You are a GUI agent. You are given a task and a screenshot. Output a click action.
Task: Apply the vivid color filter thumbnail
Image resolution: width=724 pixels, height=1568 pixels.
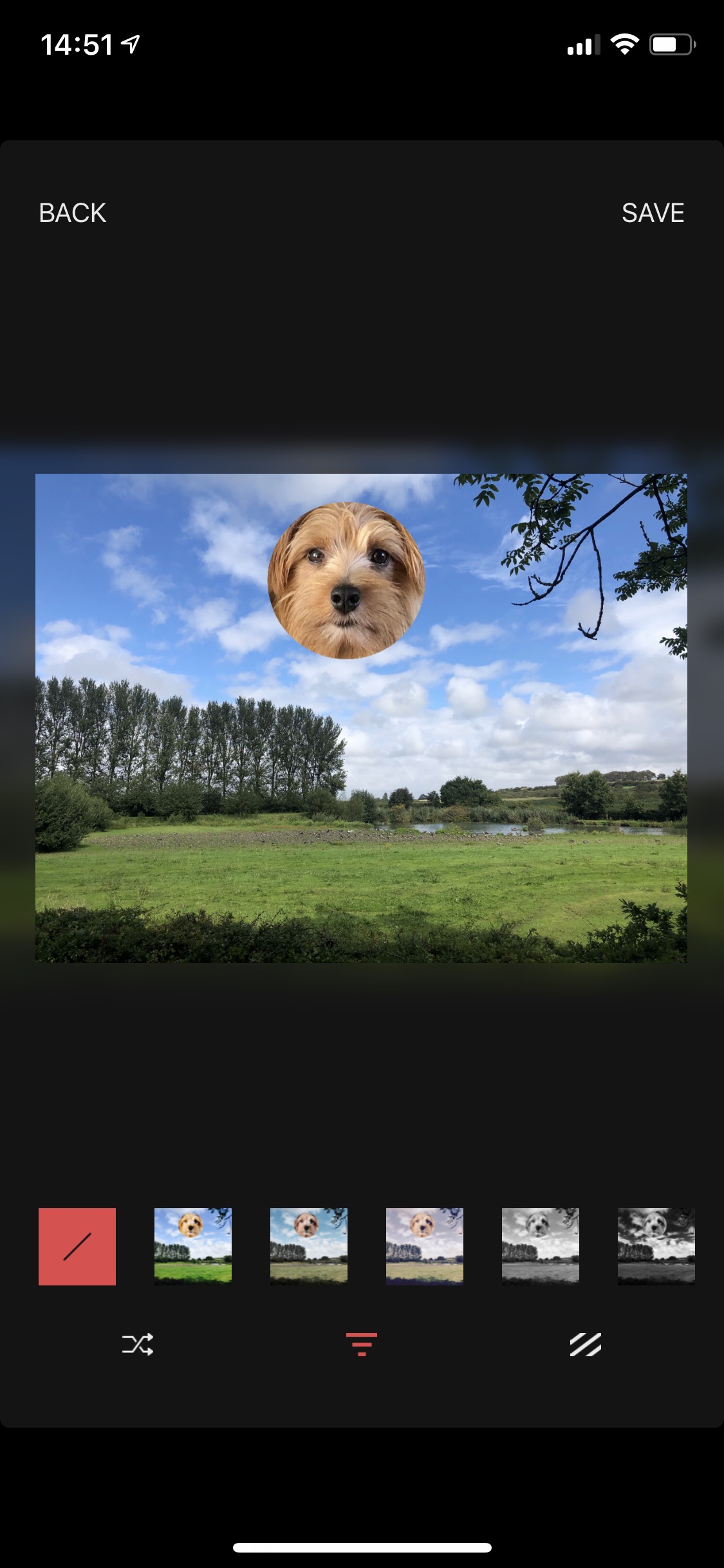tap(193, 1247)
